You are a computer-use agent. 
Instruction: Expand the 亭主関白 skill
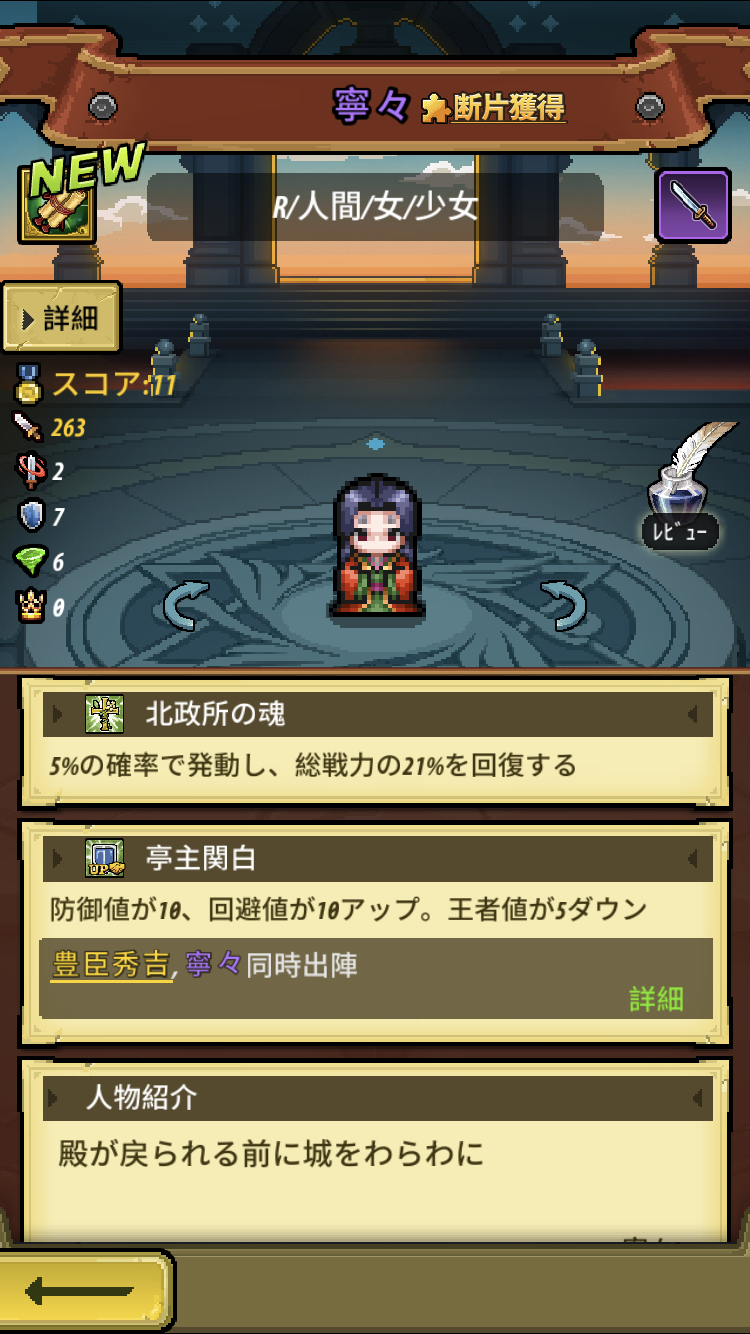pos(377,858)
